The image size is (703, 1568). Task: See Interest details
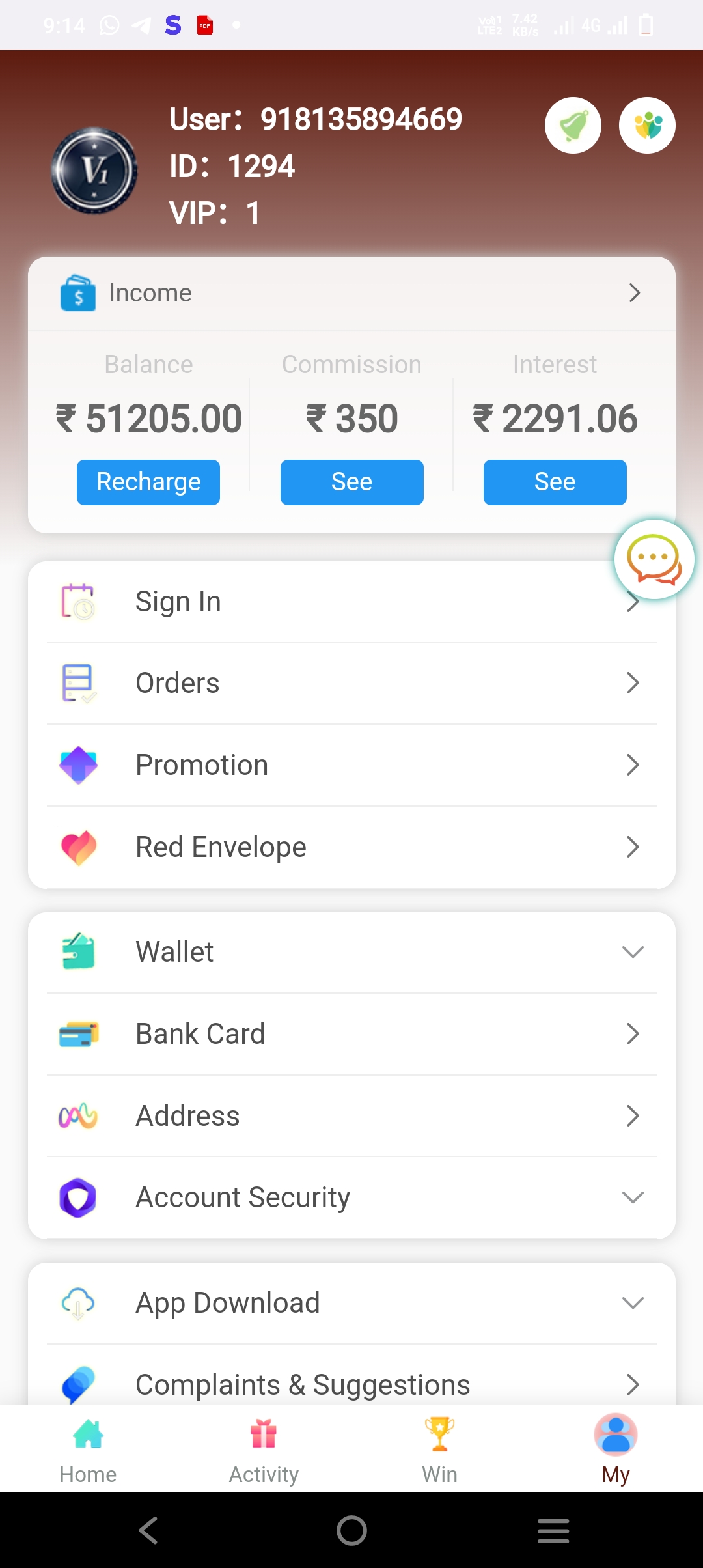(x=555, y=483)
